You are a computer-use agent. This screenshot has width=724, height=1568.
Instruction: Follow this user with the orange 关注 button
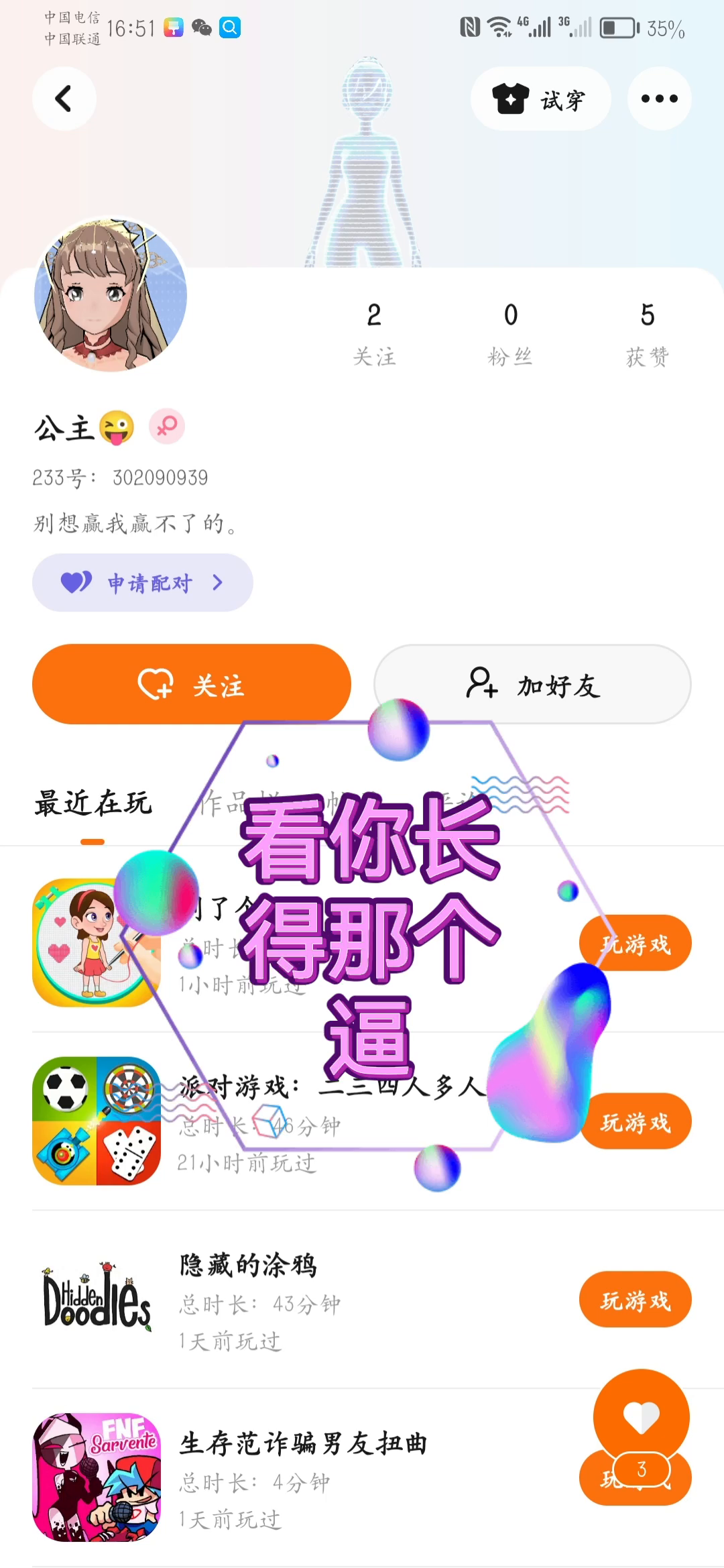coord(192,685)
